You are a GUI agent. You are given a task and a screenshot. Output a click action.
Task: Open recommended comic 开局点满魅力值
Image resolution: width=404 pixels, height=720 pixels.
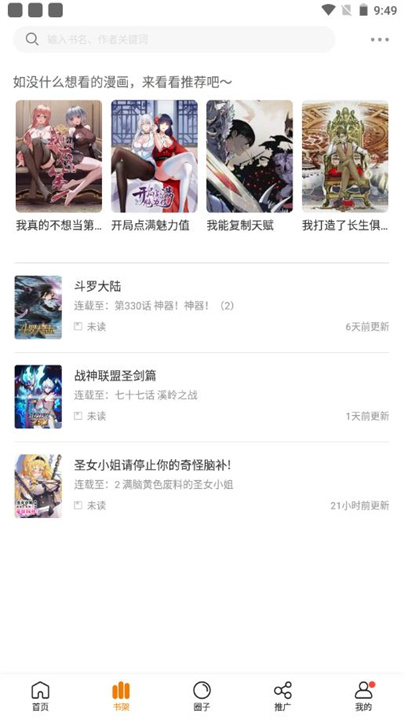(x=154, y=166)
